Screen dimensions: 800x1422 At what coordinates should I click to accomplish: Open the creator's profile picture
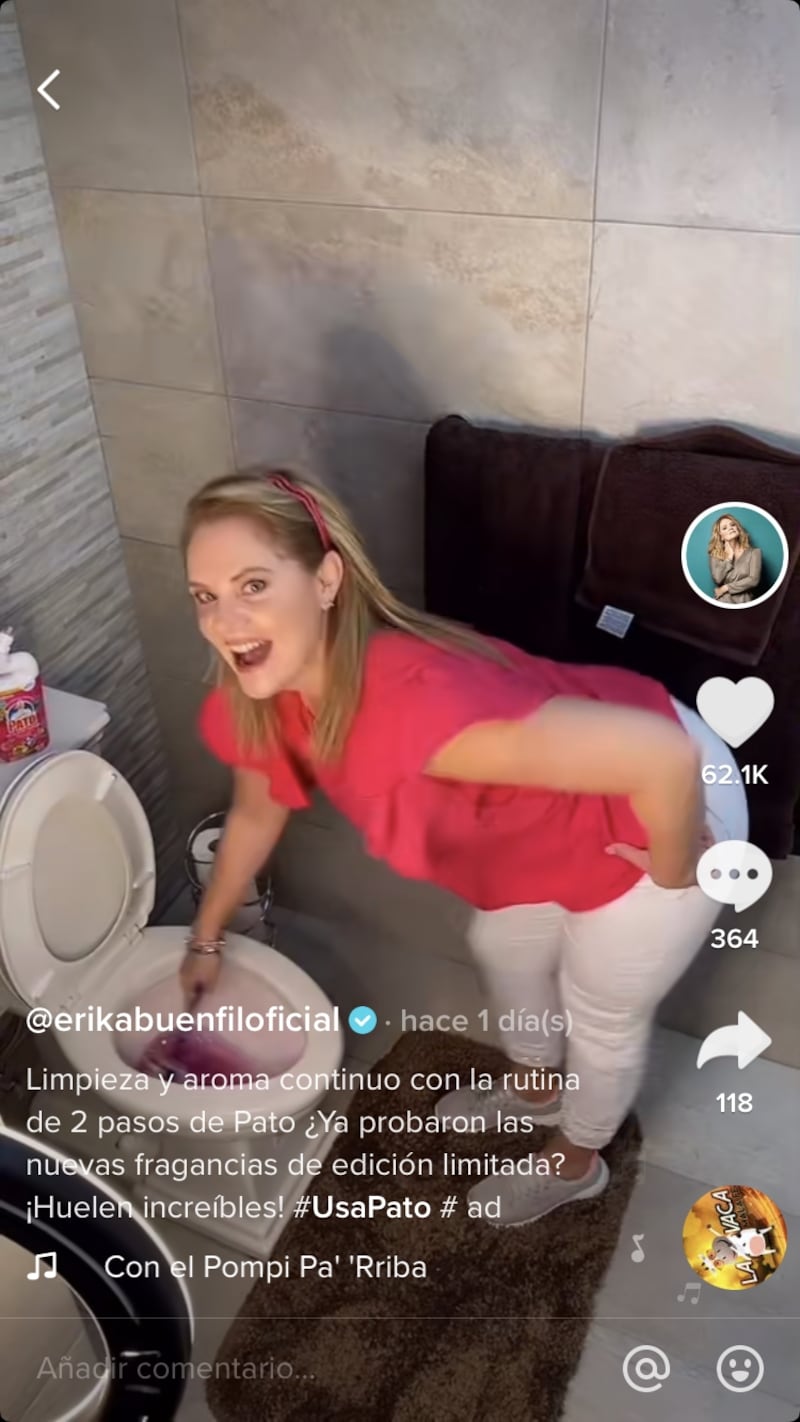[734, 555]
